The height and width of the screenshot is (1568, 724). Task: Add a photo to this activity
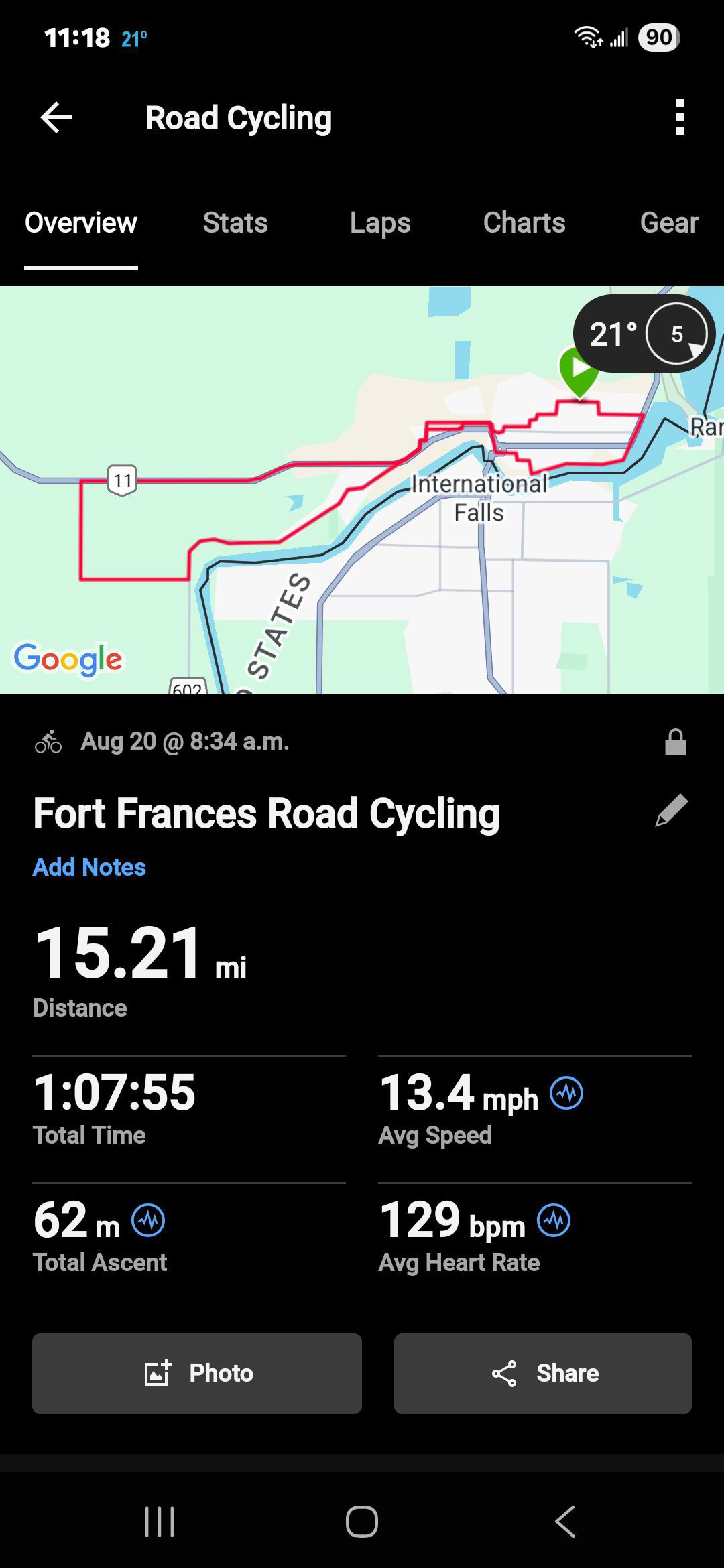pos(197,1374)
